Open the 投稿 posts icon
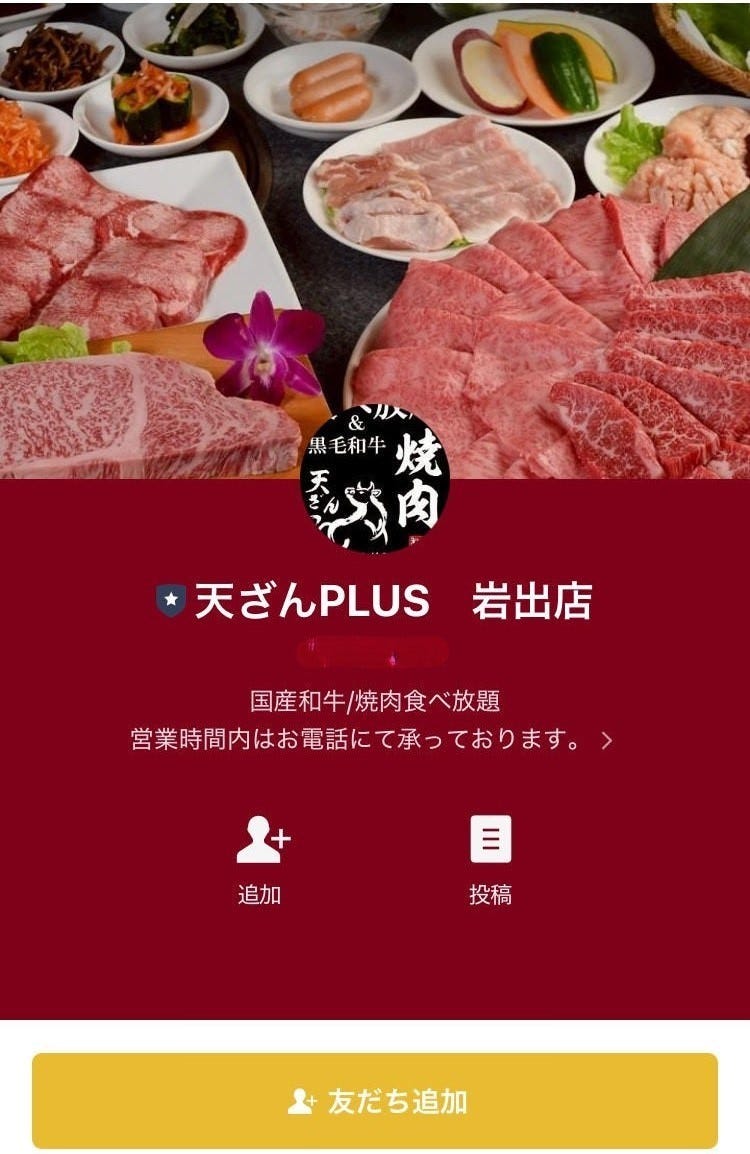The width and height of the screenshot is (750, 1154). (x=490, y=841)
